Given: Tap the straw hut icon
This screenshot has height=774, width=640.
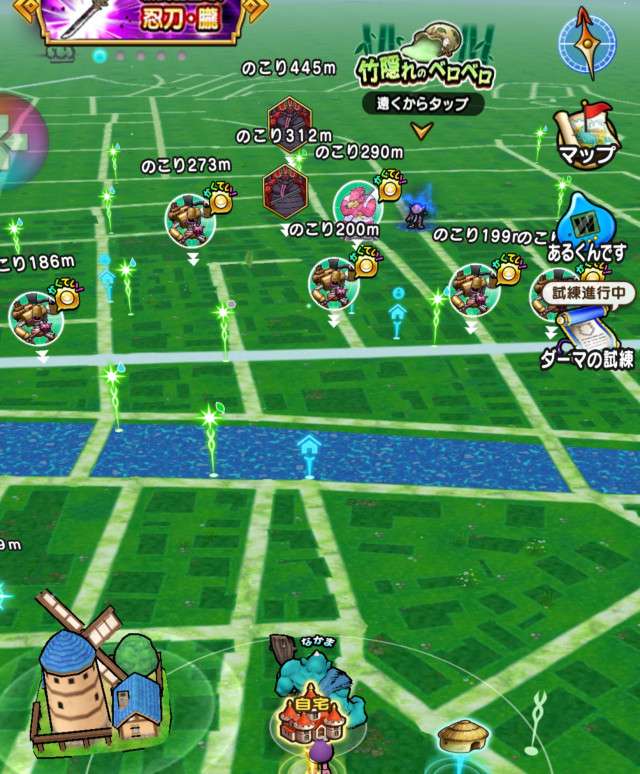Looking at the screenshot, I should [463, 736].
